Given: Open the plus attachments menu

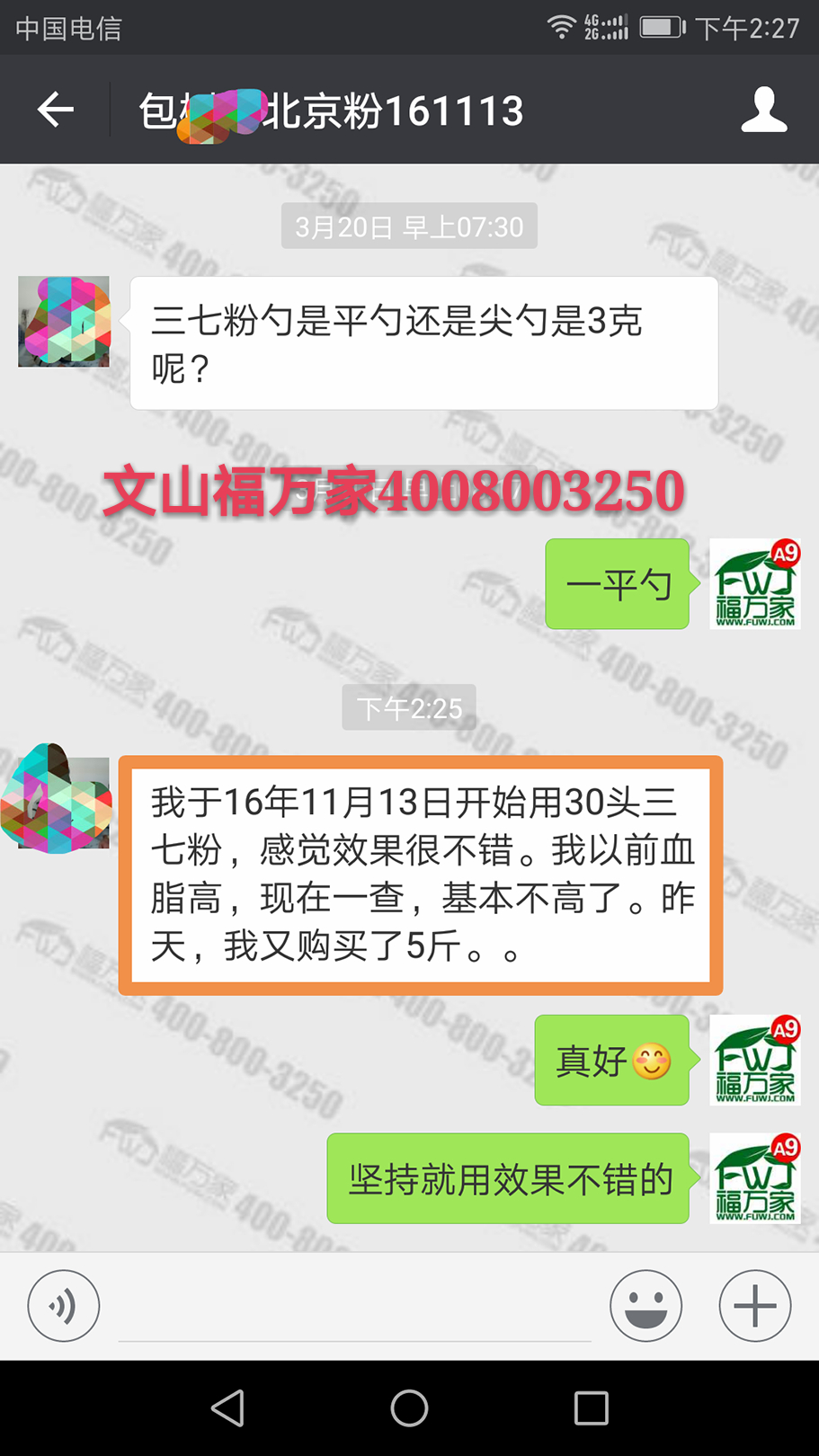Looking at the screenshot, I should click(x=754, y=1305).
